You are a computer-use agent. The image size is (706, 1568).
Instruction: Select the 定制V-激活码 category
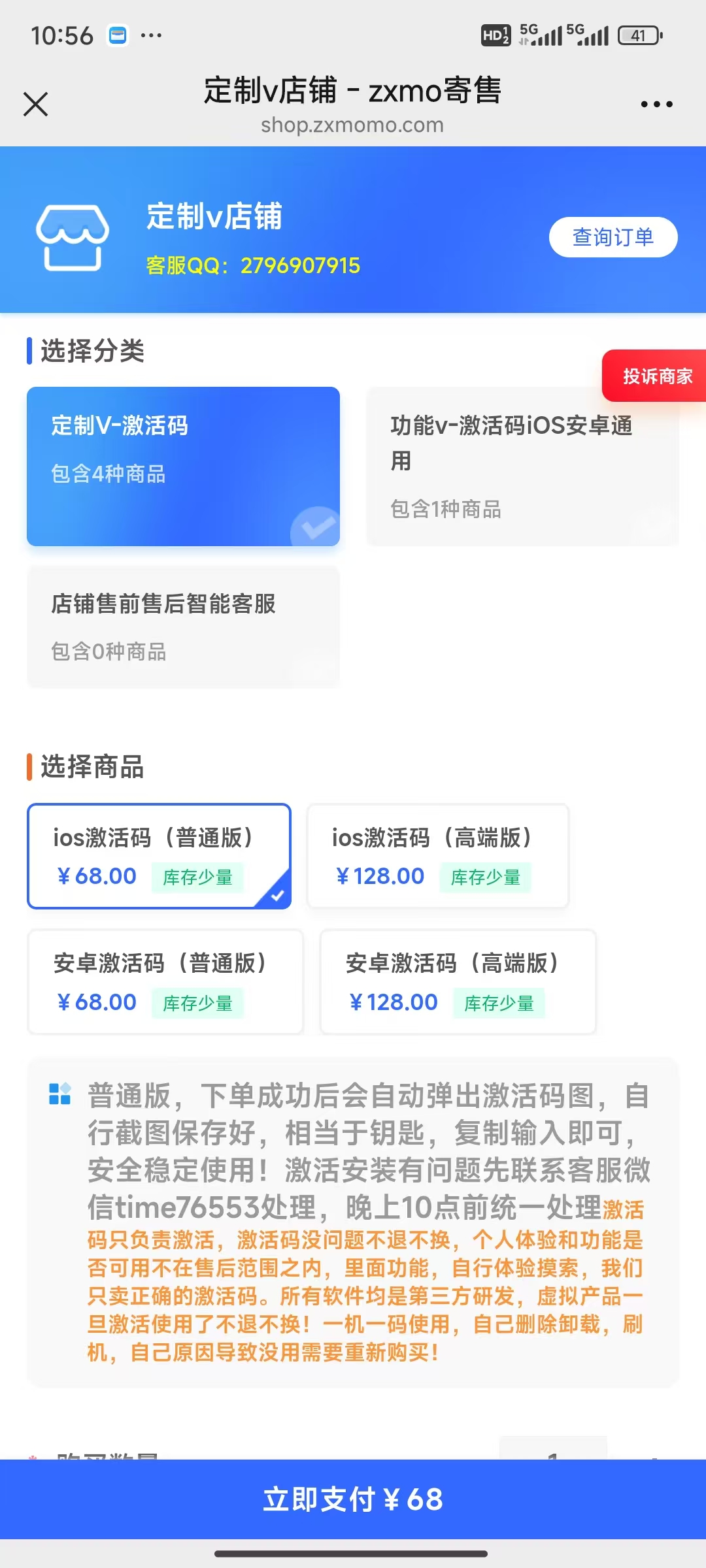[183, 466]
